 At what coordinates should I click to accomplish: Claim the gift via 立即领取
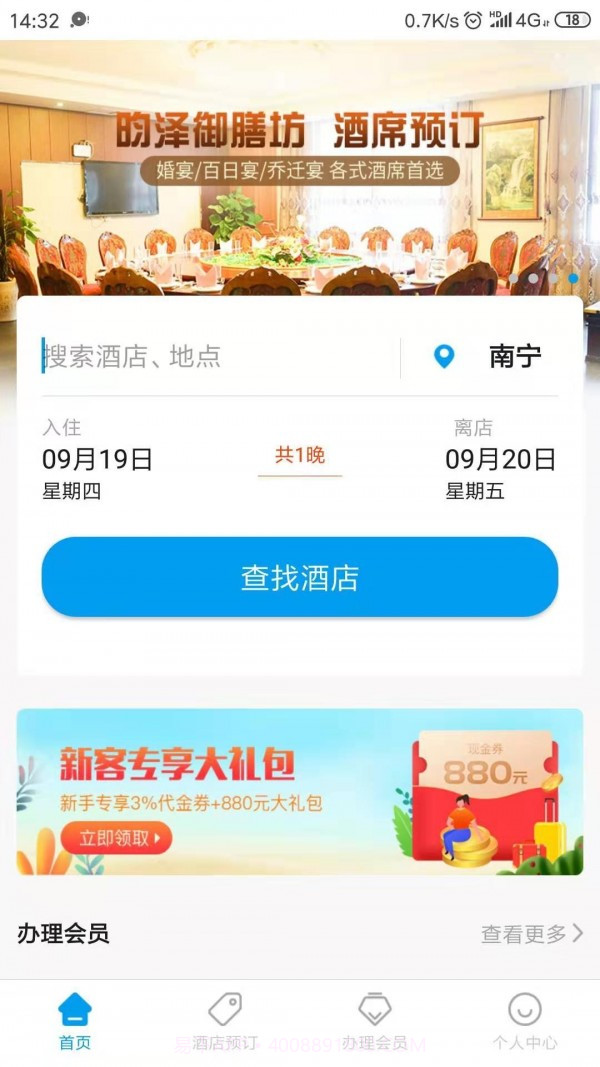[116, 838]
